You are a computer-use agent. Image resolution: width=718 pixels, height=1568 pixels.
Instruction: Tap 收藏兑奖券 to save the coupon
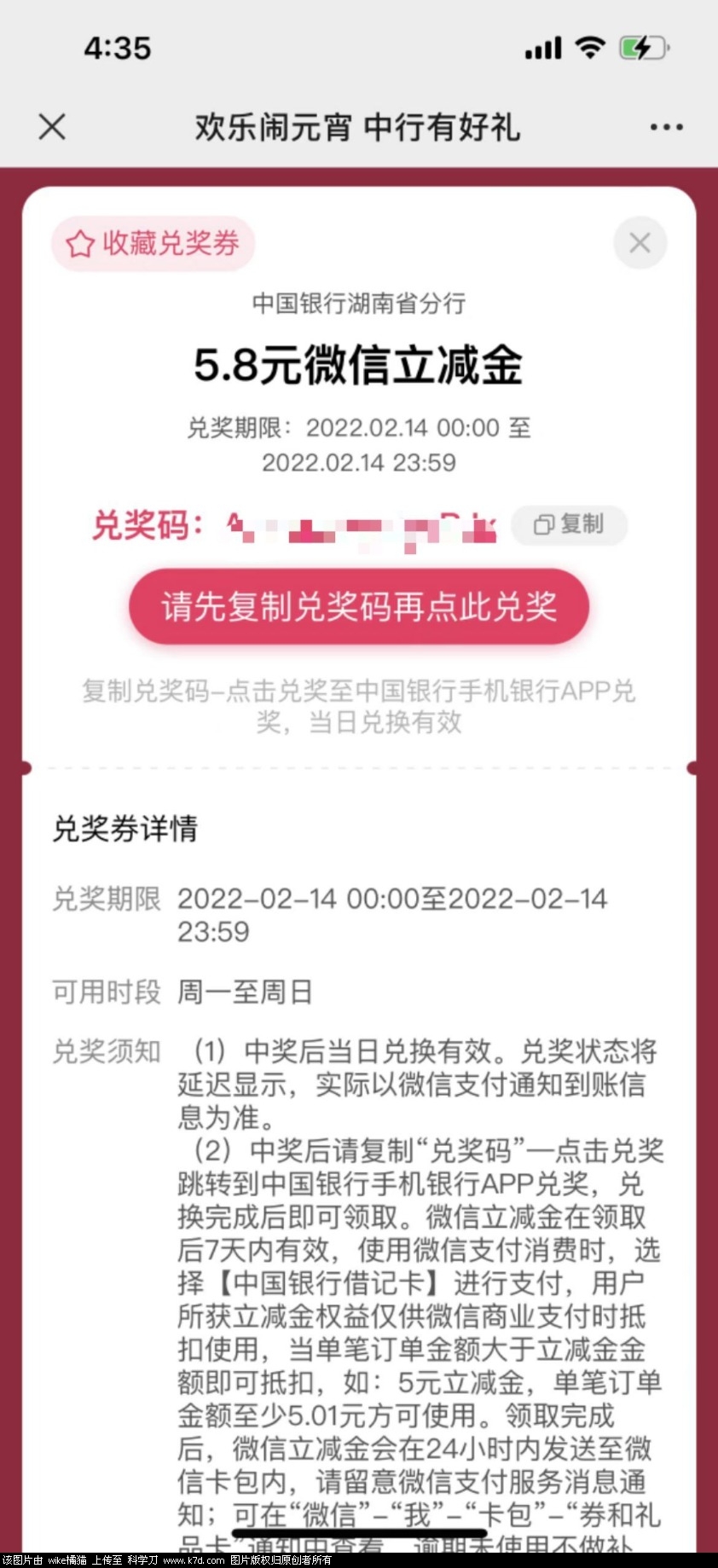coord(153,244)
